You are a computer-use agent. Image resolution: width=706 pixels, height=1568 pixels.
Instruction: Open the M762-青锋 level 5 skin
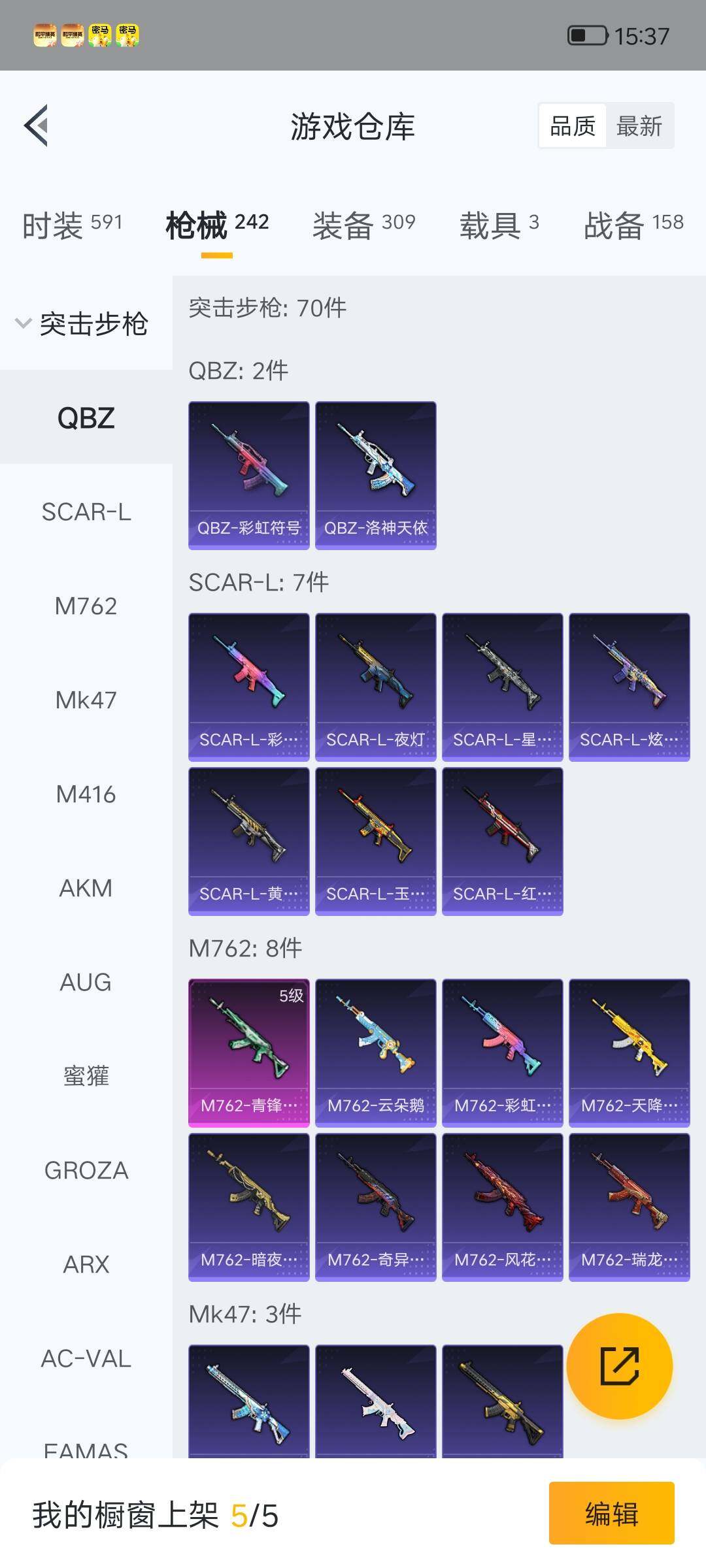[248, 1053]
